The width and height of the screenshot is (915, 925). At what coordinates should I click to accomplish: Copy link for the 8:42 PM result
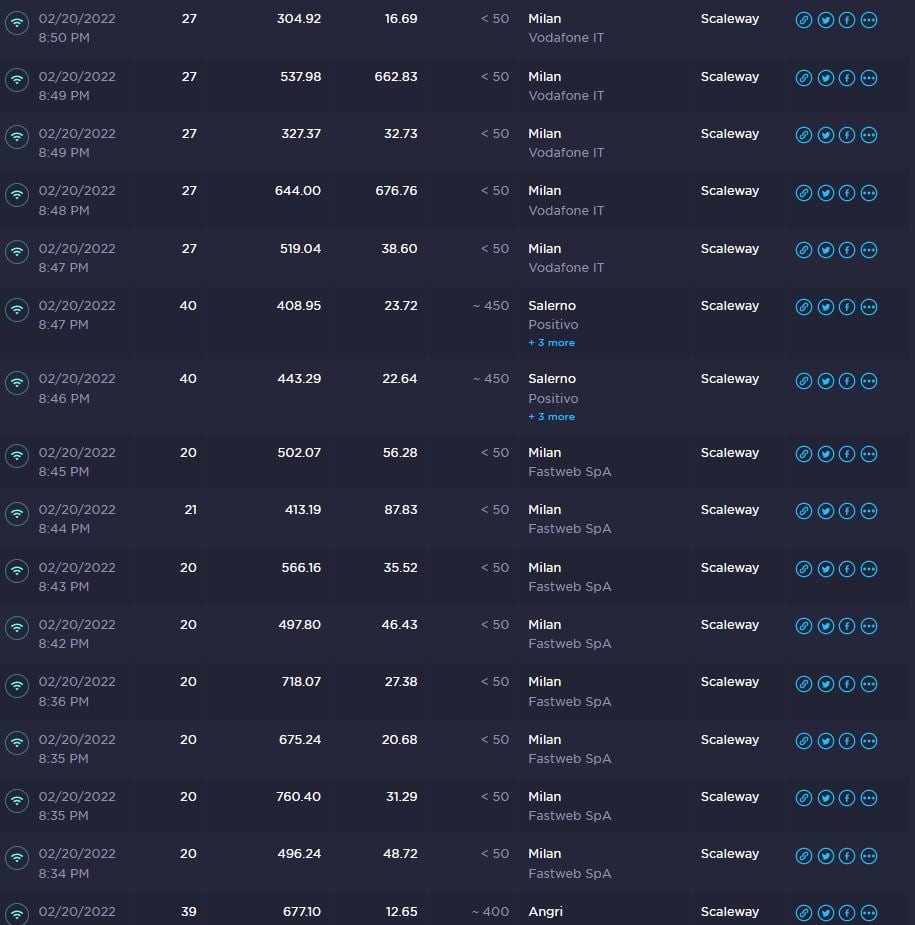click(x=803, y=626)
